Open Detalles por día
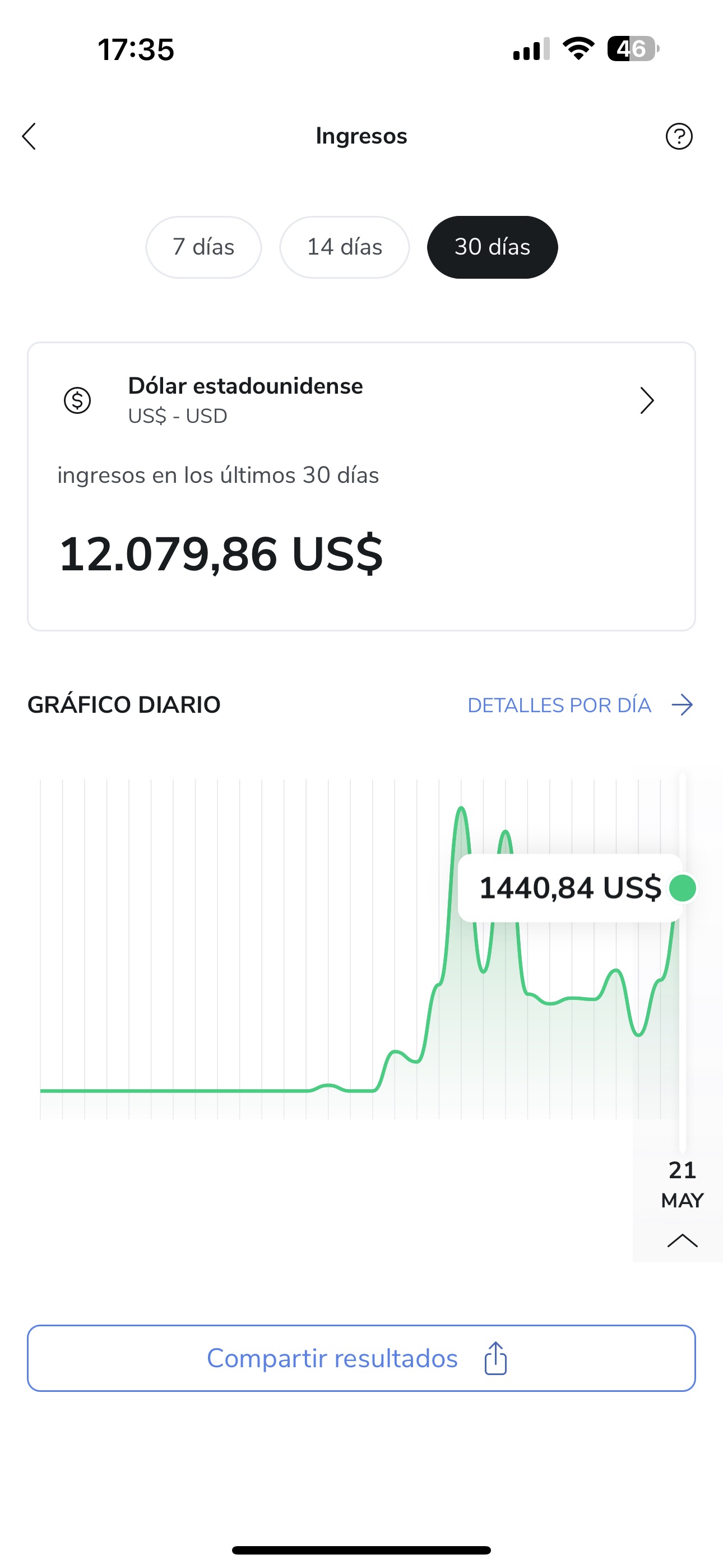Screen dimensions: 723x1568 tap(580, 705)
